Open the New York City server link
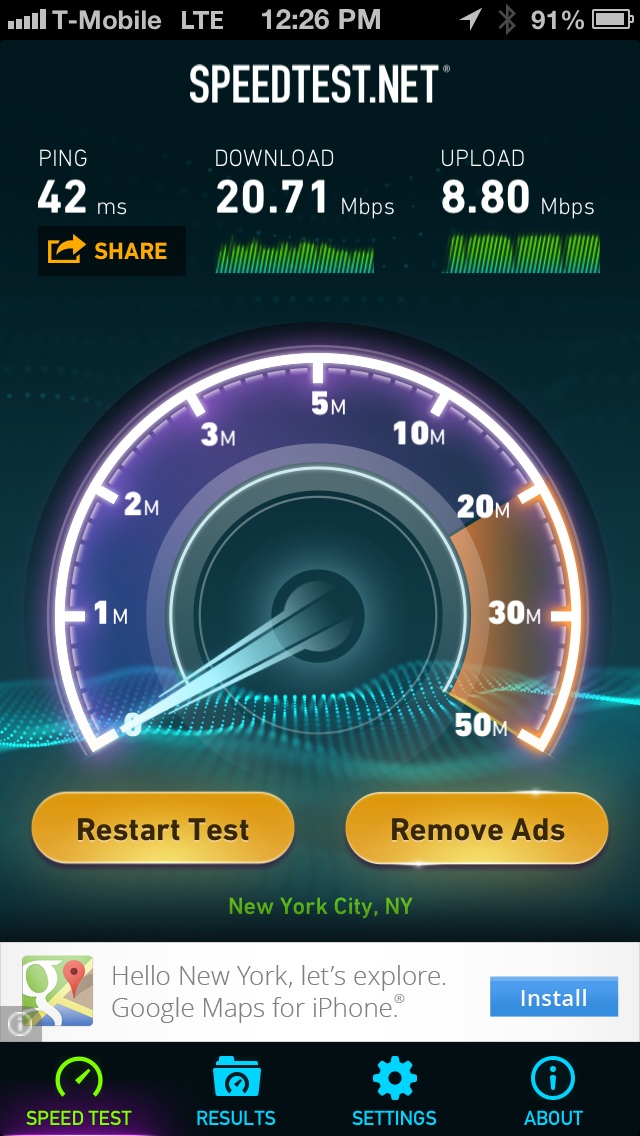The width and height of the screenshot is (640, 1136). tap(320, 906)
